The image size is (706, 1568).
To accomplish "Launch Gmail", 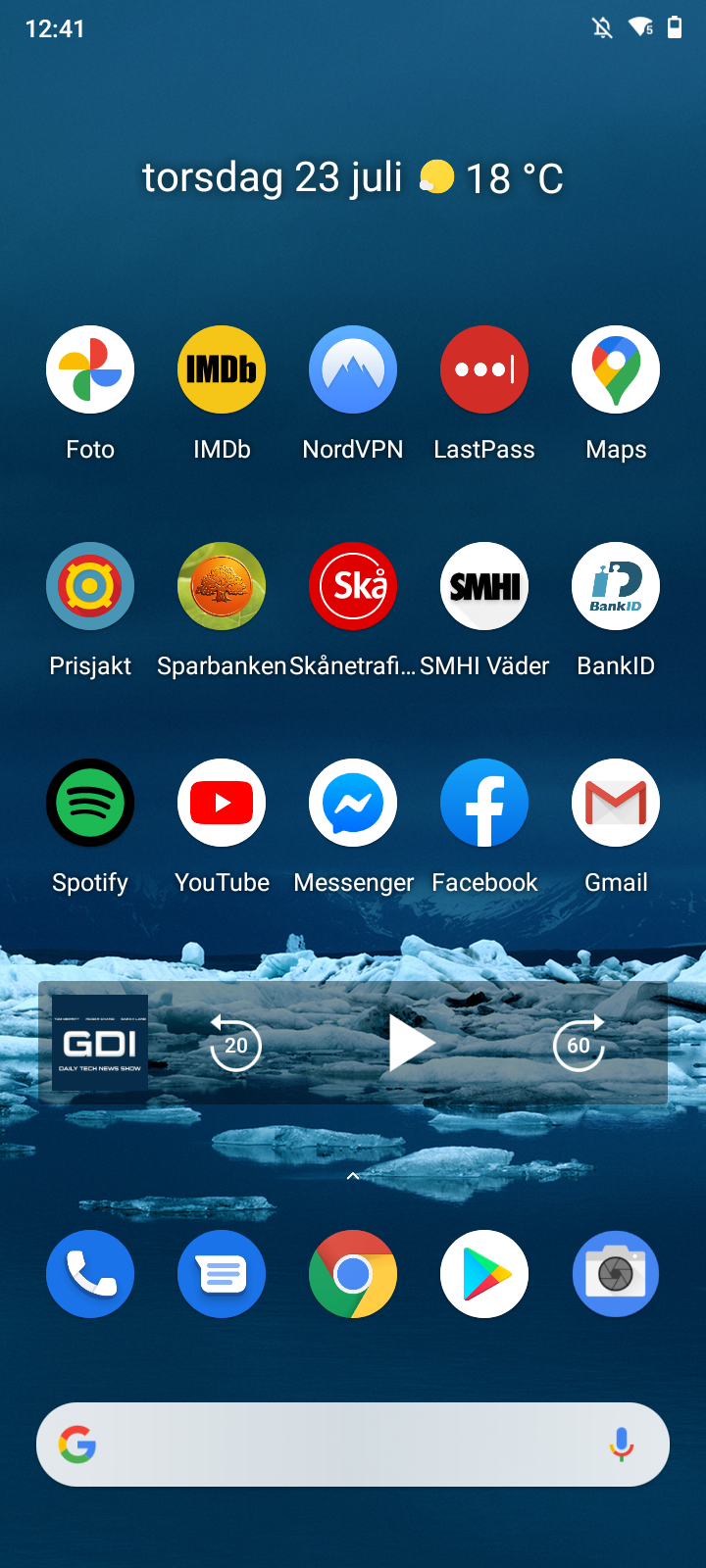I will click(x=616, y=803).
